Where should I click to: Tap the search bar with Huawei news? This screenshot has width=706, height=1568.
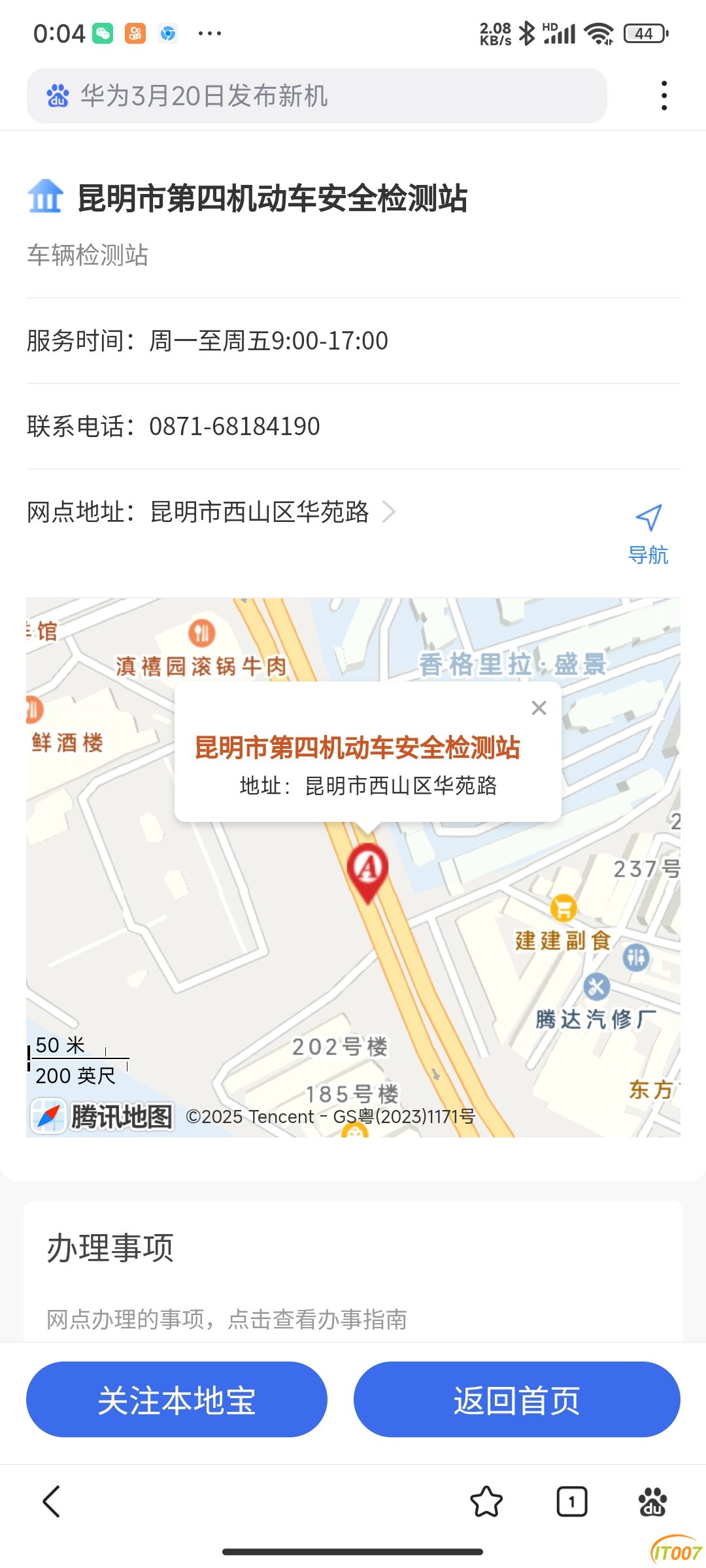316,95
